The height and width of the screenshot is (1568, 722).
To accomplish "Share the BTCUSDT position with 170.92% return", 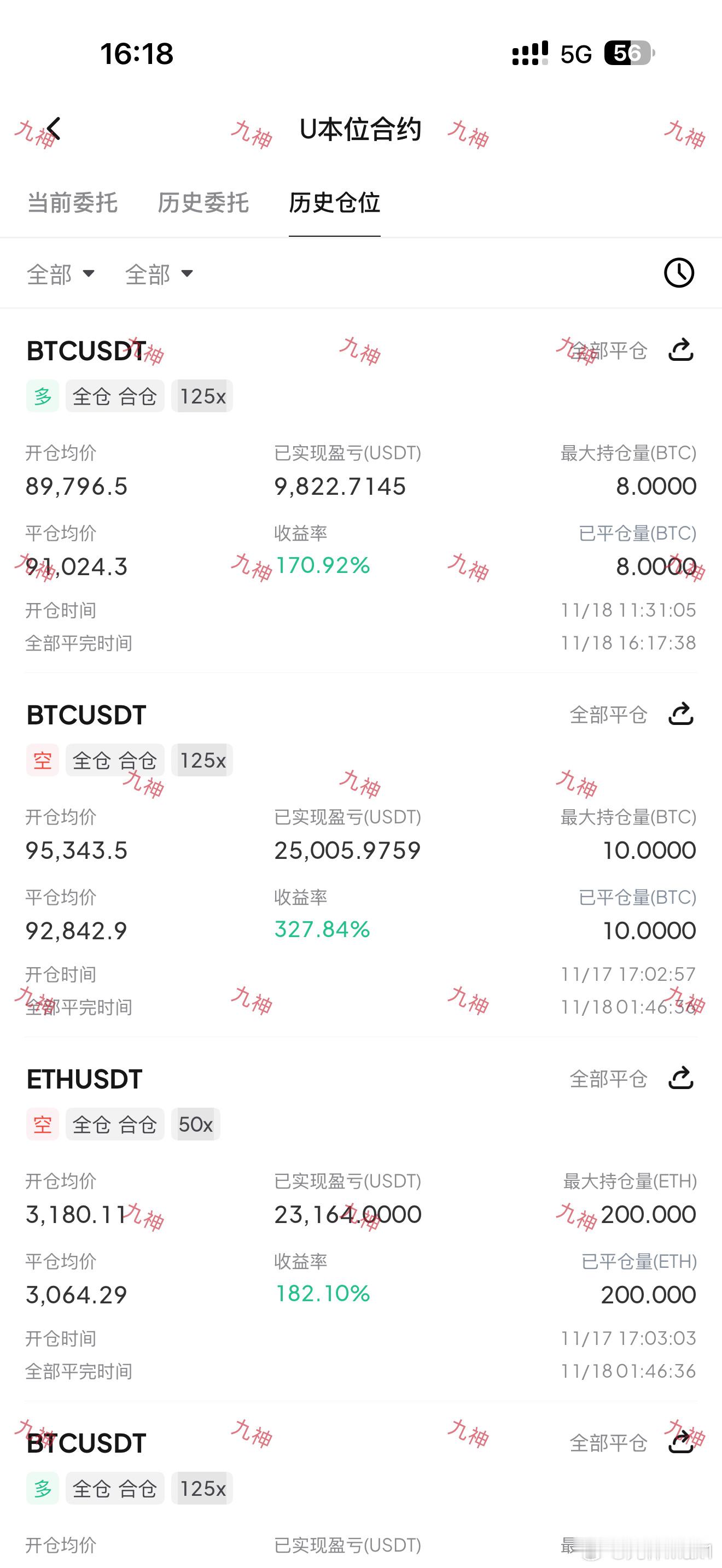I will click(680, 350).
